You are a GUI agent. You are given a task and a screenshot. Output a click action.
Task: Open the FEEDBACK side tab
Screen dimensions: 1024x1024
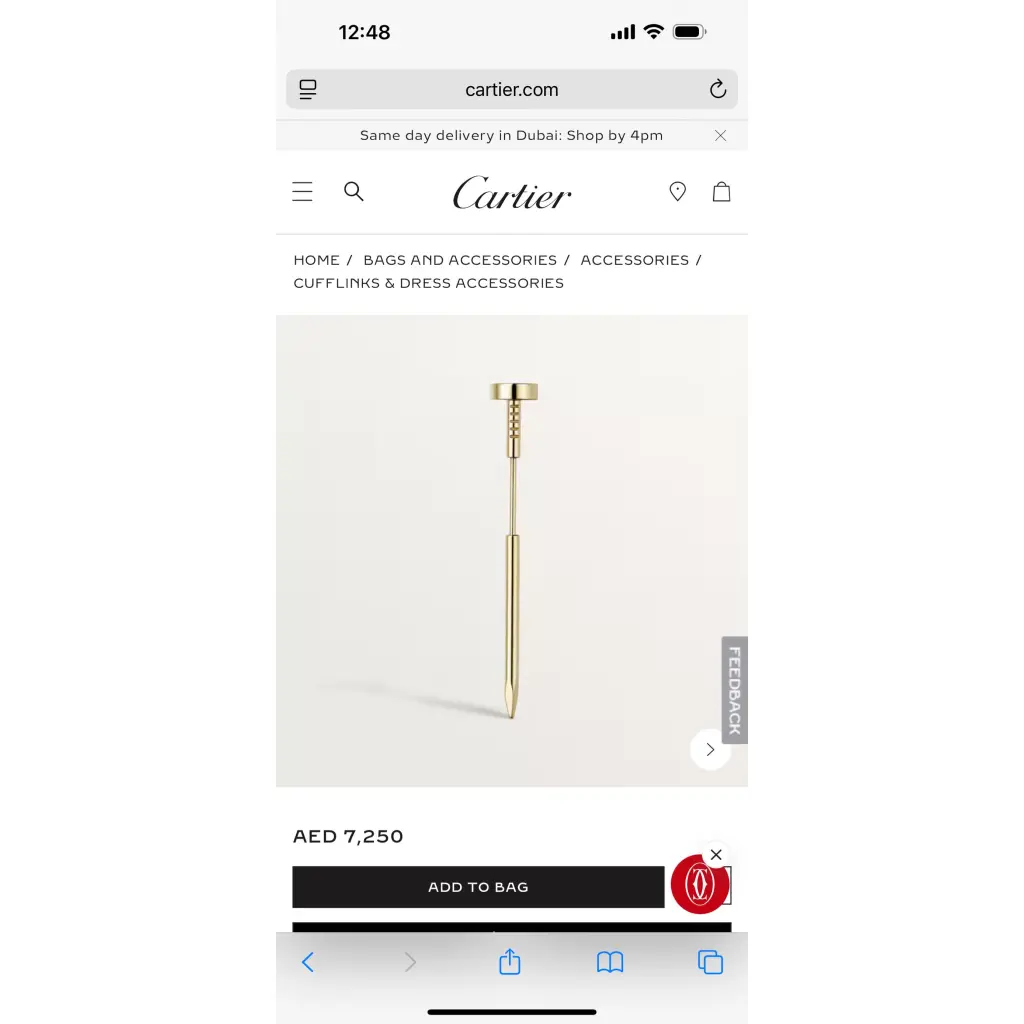point(734,690)
